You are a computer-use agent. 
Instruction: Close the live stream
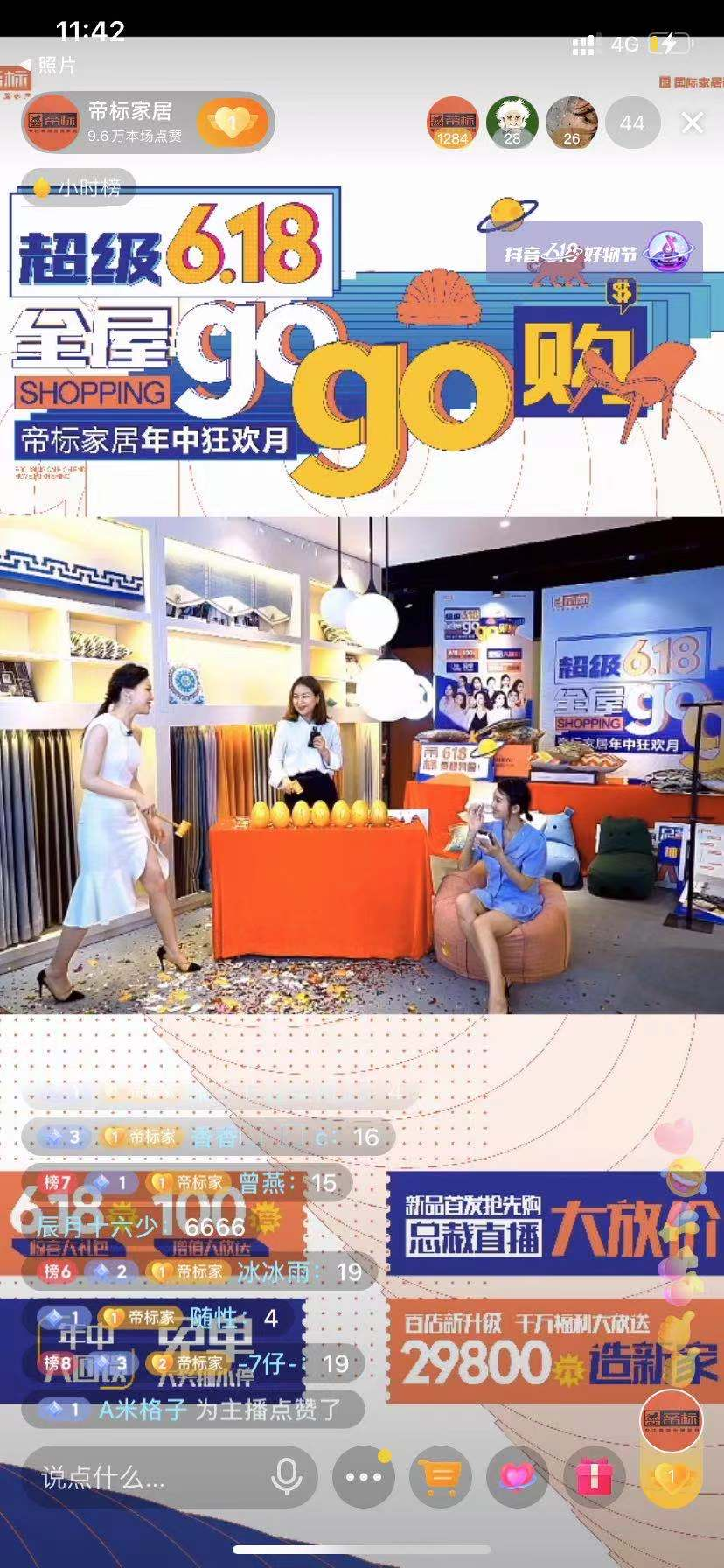[x=692, y=122]
